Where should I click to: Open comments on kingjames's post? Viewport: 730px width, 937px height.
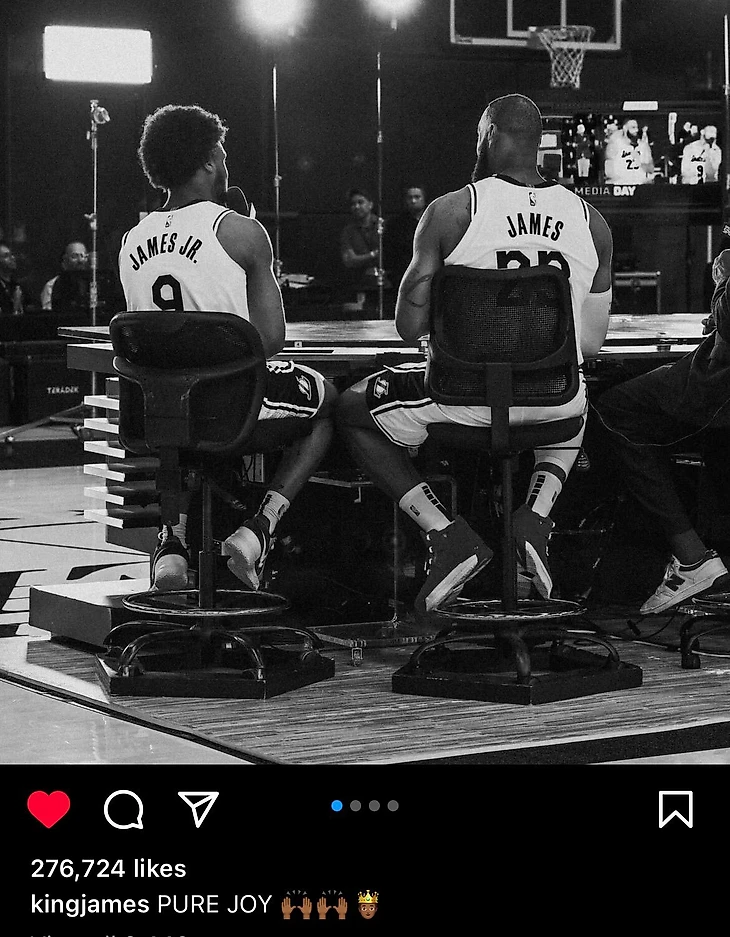point(123,809)
